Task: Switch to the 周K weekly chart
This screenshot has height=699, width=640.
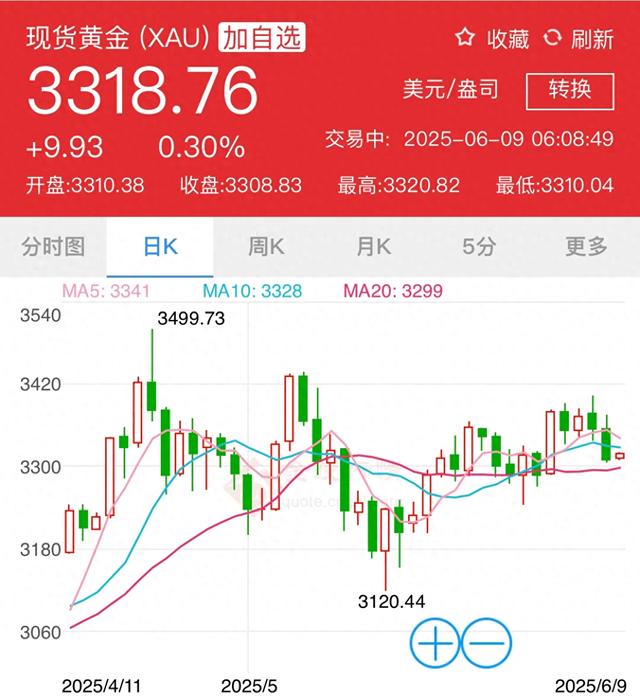Action: (x=267, y=247)
